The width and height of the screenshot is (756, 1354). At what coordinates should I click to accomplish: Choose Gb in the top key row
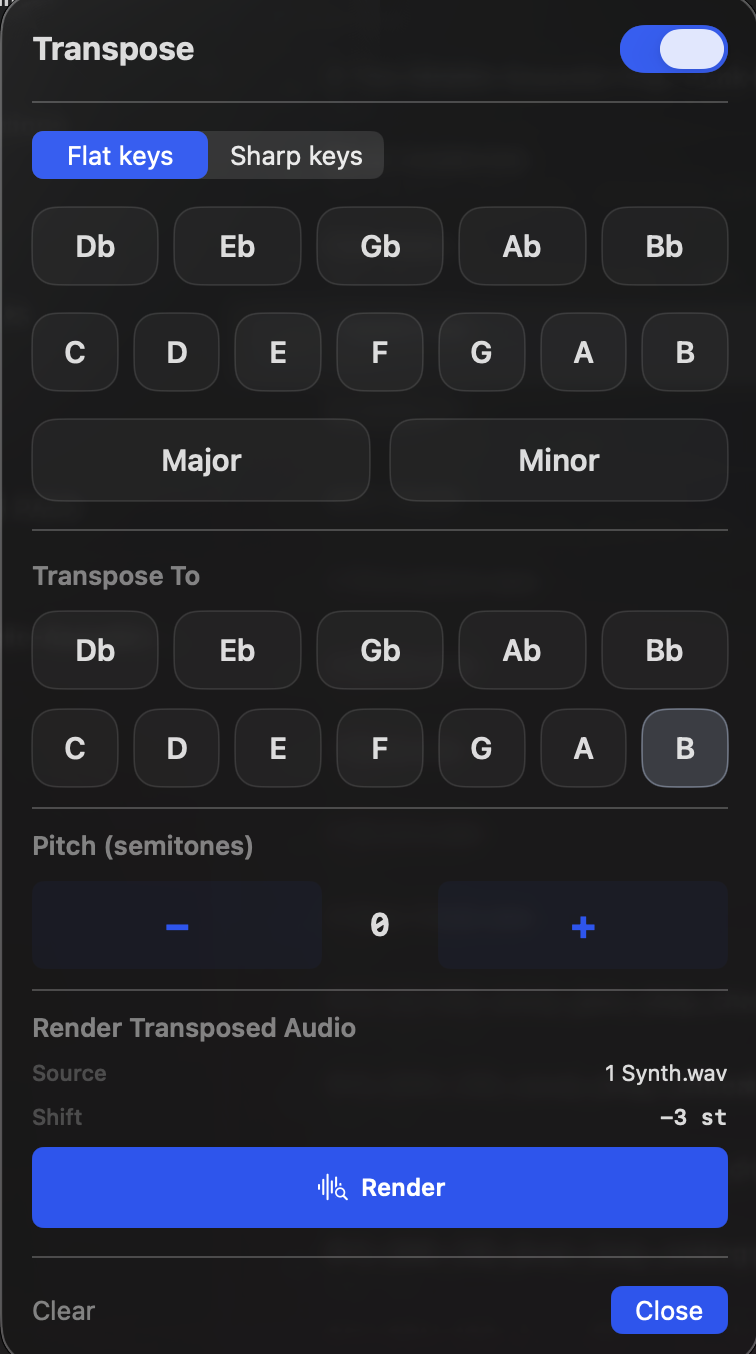379,246
